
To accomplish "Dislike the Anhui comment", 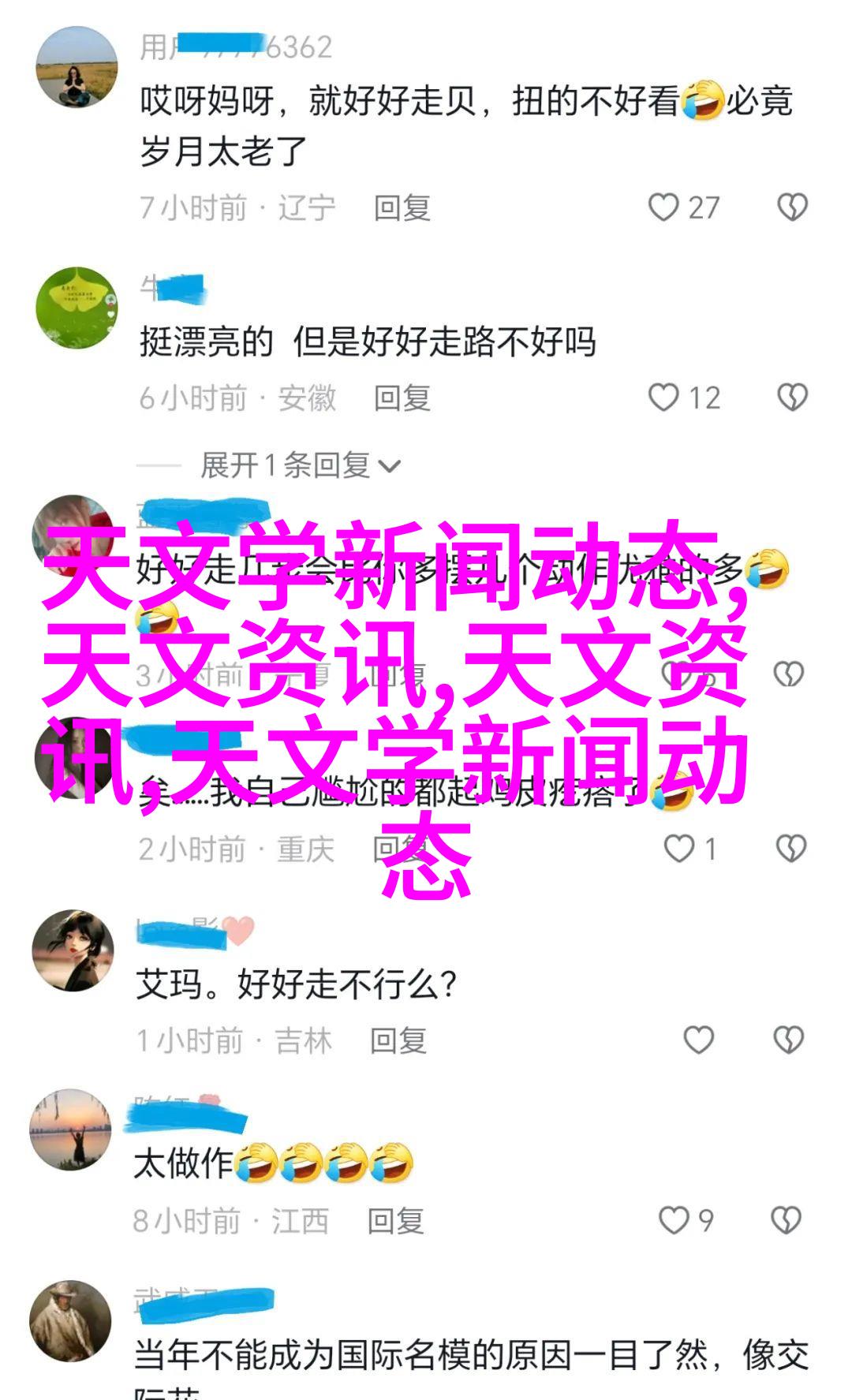I will [x=792, y=398].
